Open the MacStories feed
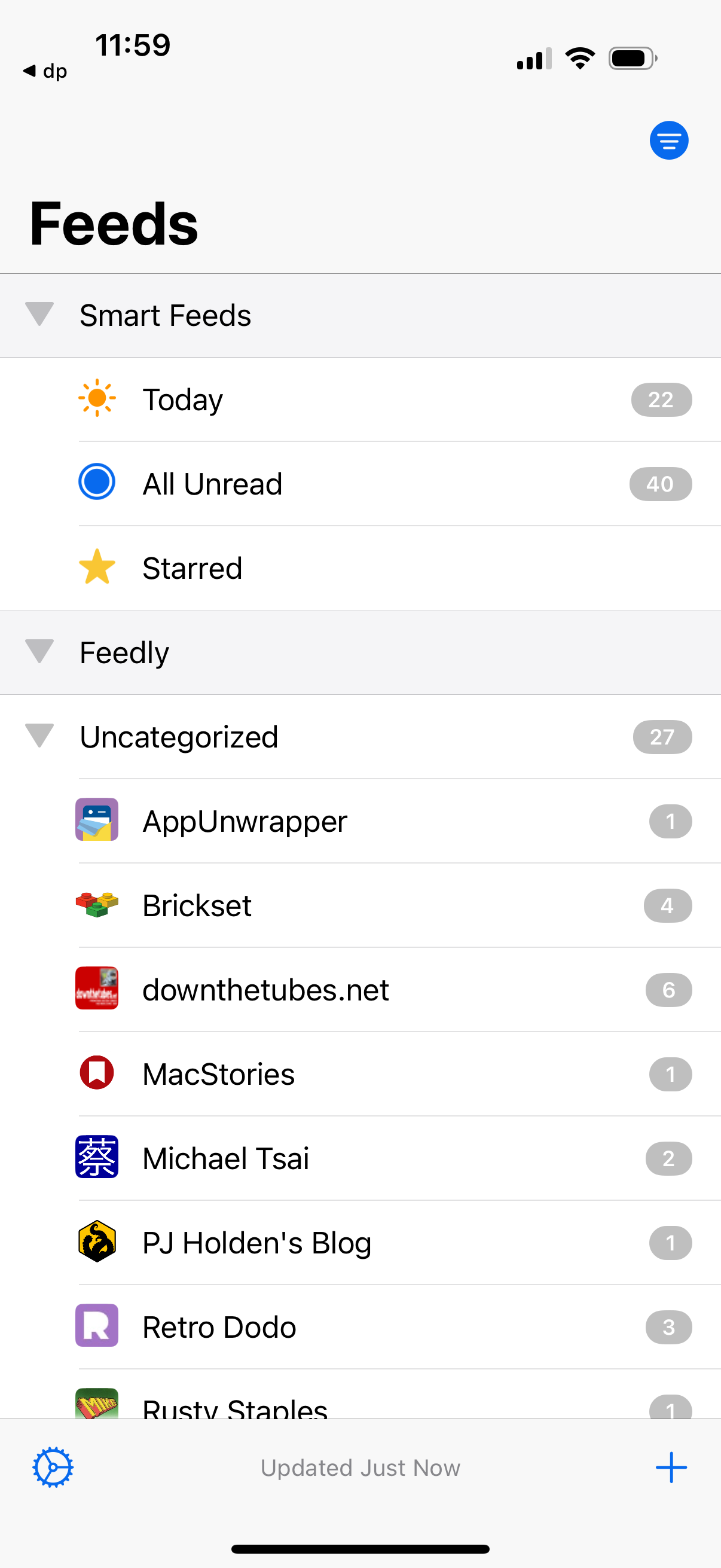The height and width of the screenshot is (1568, 721). pos(360,1074)
